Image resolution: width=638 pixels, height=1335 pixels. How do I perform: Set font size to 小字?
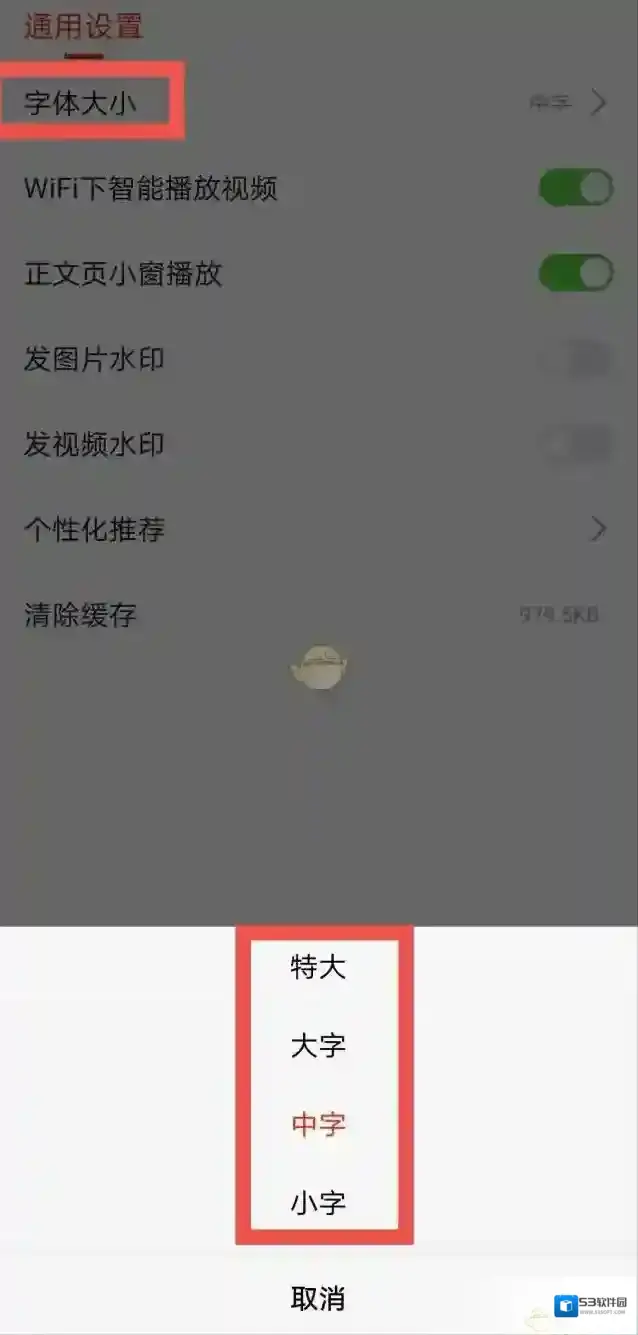(318, 1201)
